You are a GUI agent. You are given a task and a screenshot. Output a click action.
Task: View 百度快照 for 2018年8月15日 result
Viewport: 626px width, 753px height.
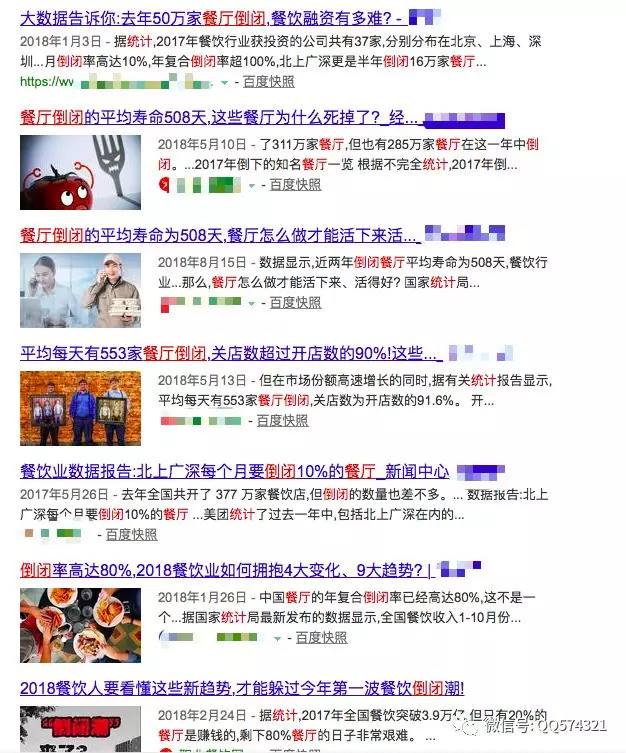pyautogui.click(x=293, y=302)
